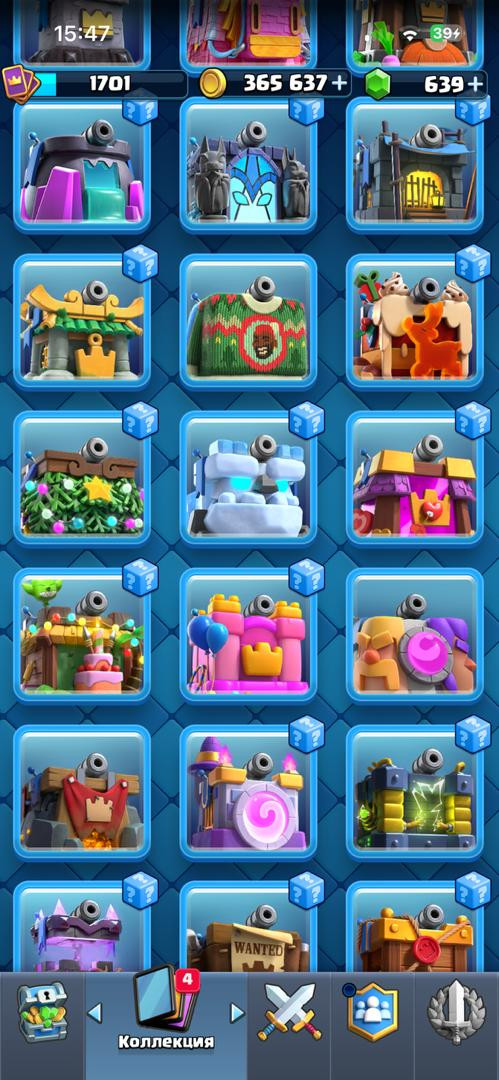Viewport: 499px width, 1080px height.
Task: Select the snow ice golem tower skin
Action: pos(248,479)
